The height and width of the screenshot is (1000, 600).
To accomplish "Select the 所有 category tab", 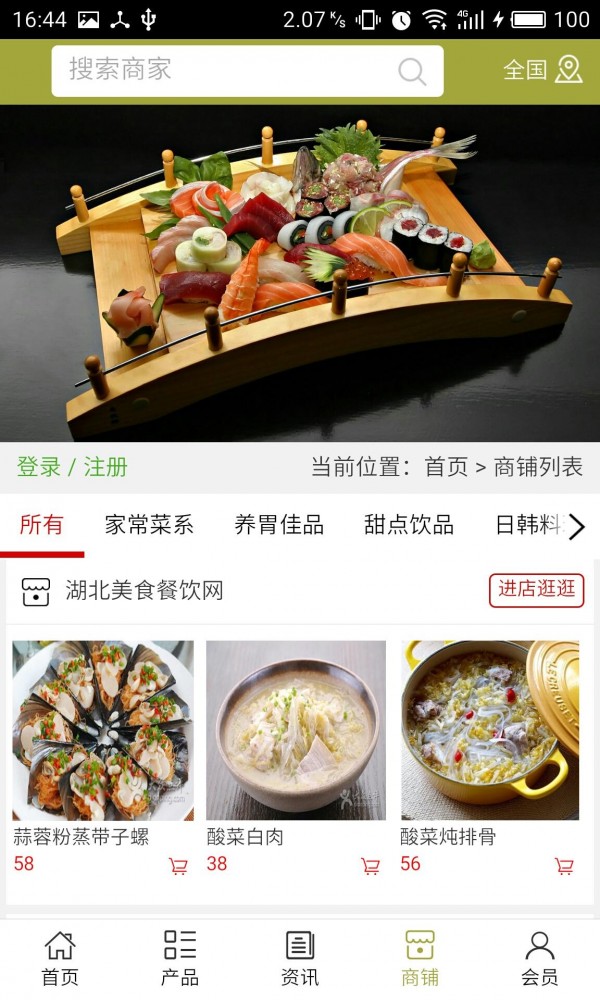I will coord(41,525).
